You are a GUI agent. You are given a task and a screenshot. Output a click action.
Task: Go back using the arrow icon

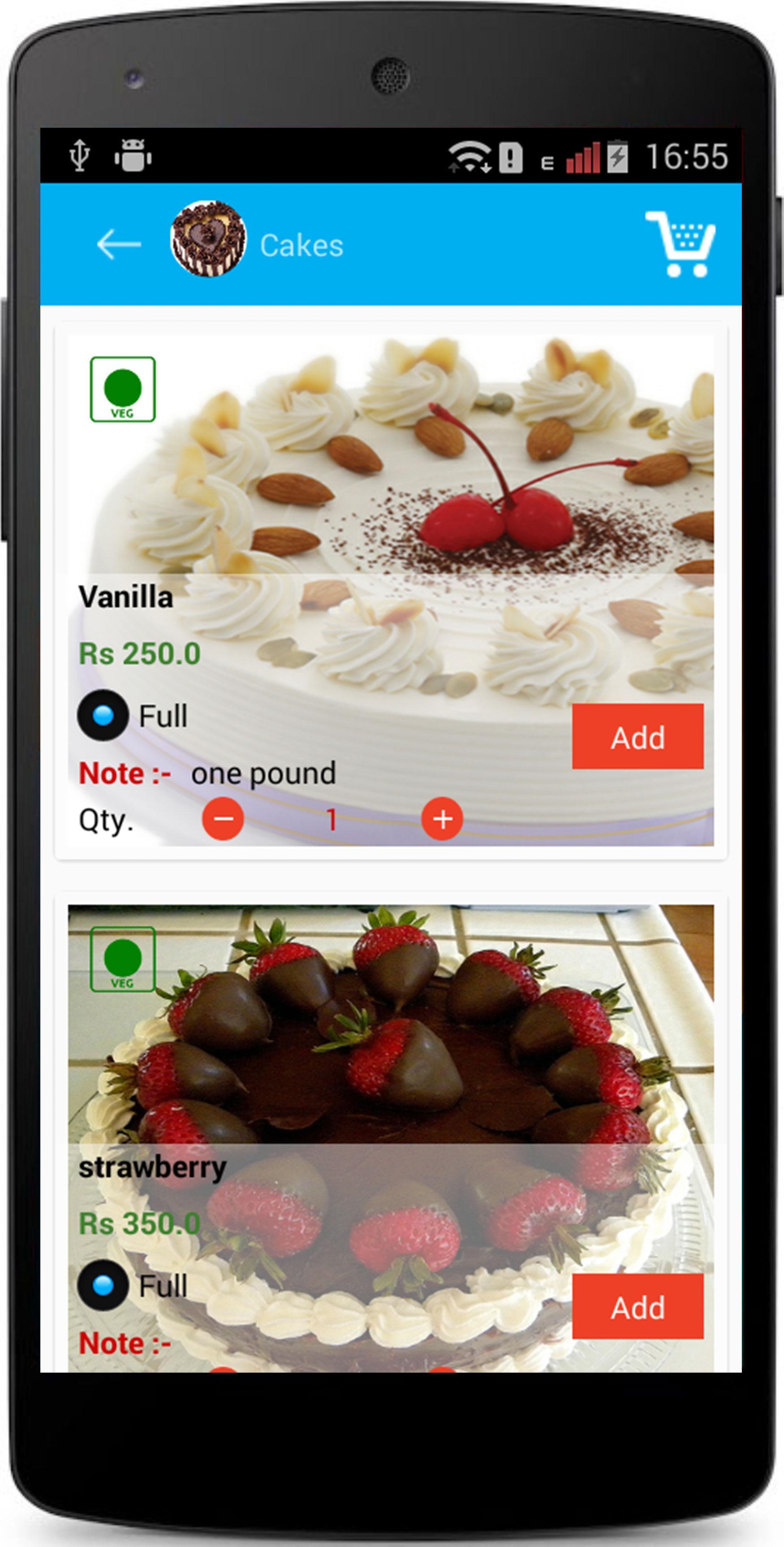tap(118, 244)
